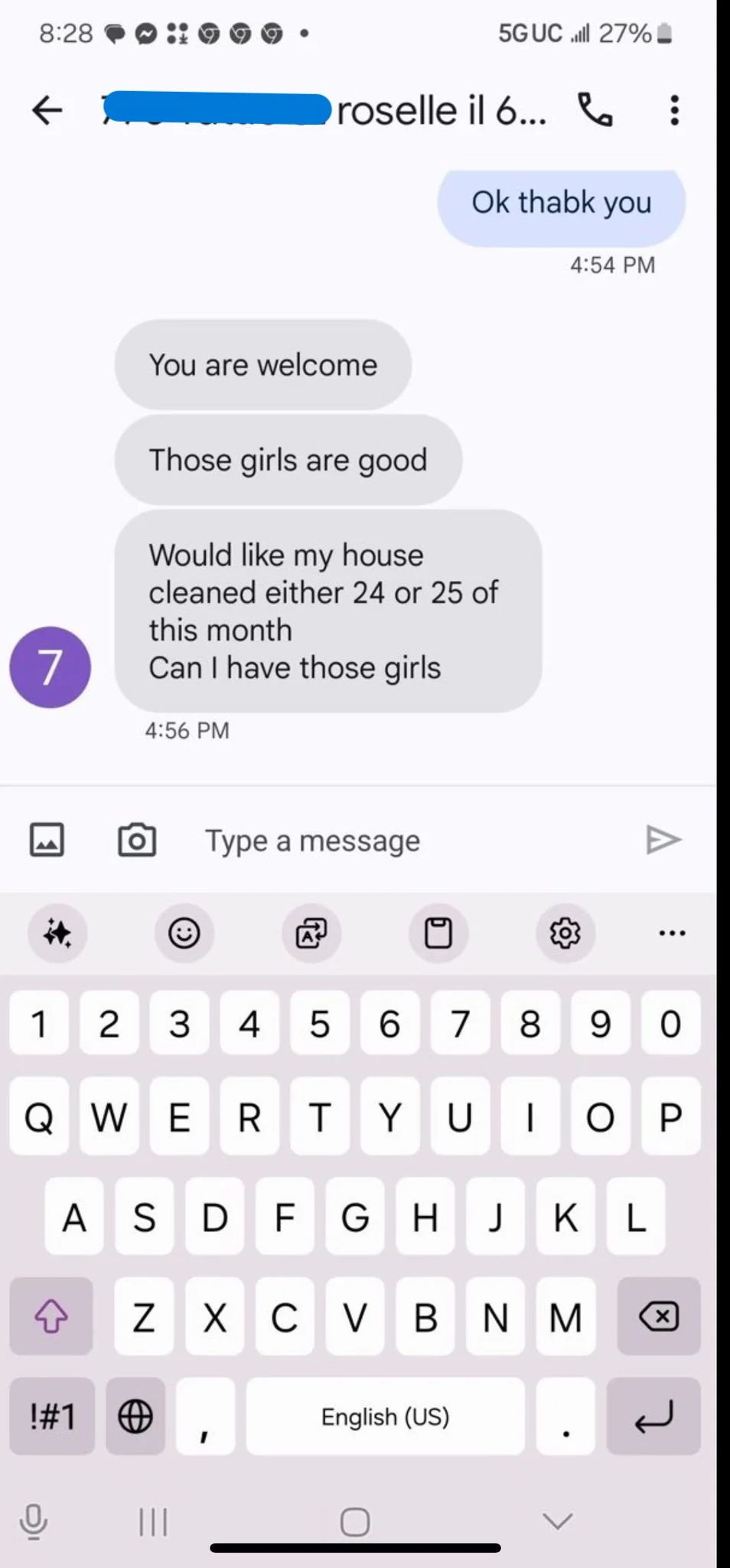Switch to the symbols keyboard with !#1
The width and height of the screenshot is (730, 1568).
click(52, 1416)
